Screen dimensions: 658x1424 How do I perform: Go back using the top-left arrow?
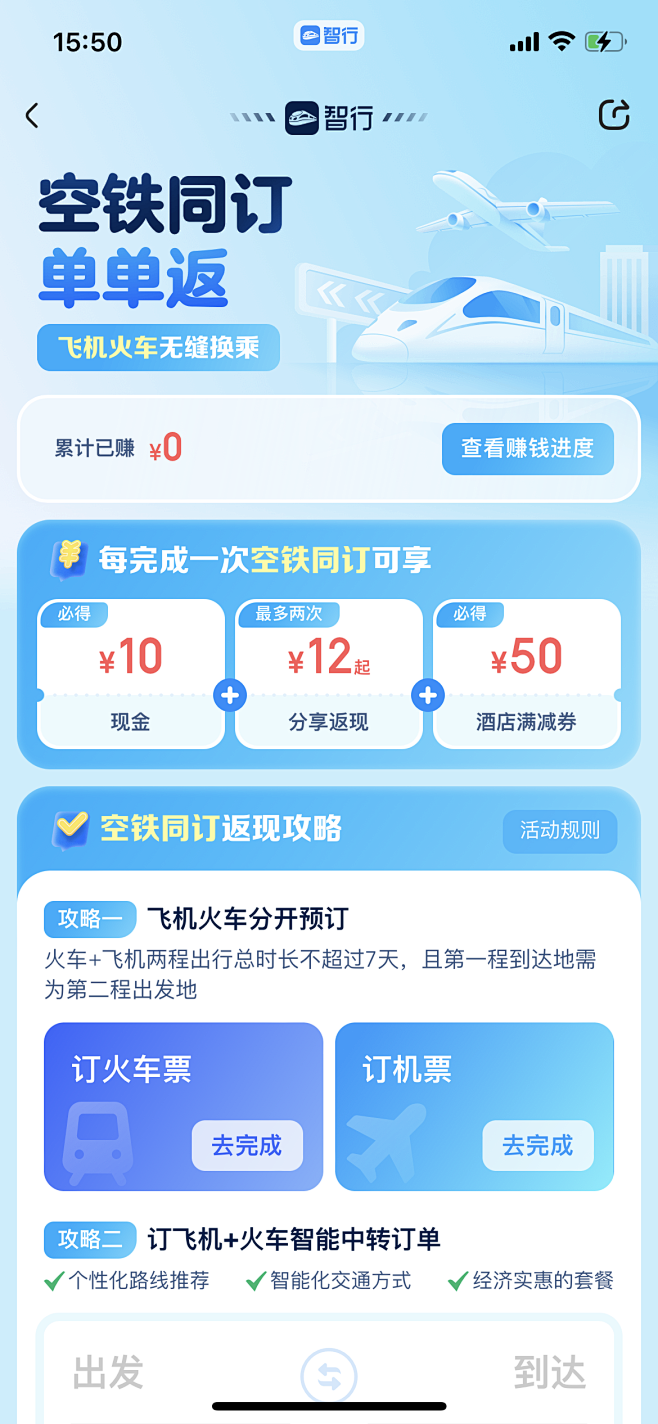point(32,116)
